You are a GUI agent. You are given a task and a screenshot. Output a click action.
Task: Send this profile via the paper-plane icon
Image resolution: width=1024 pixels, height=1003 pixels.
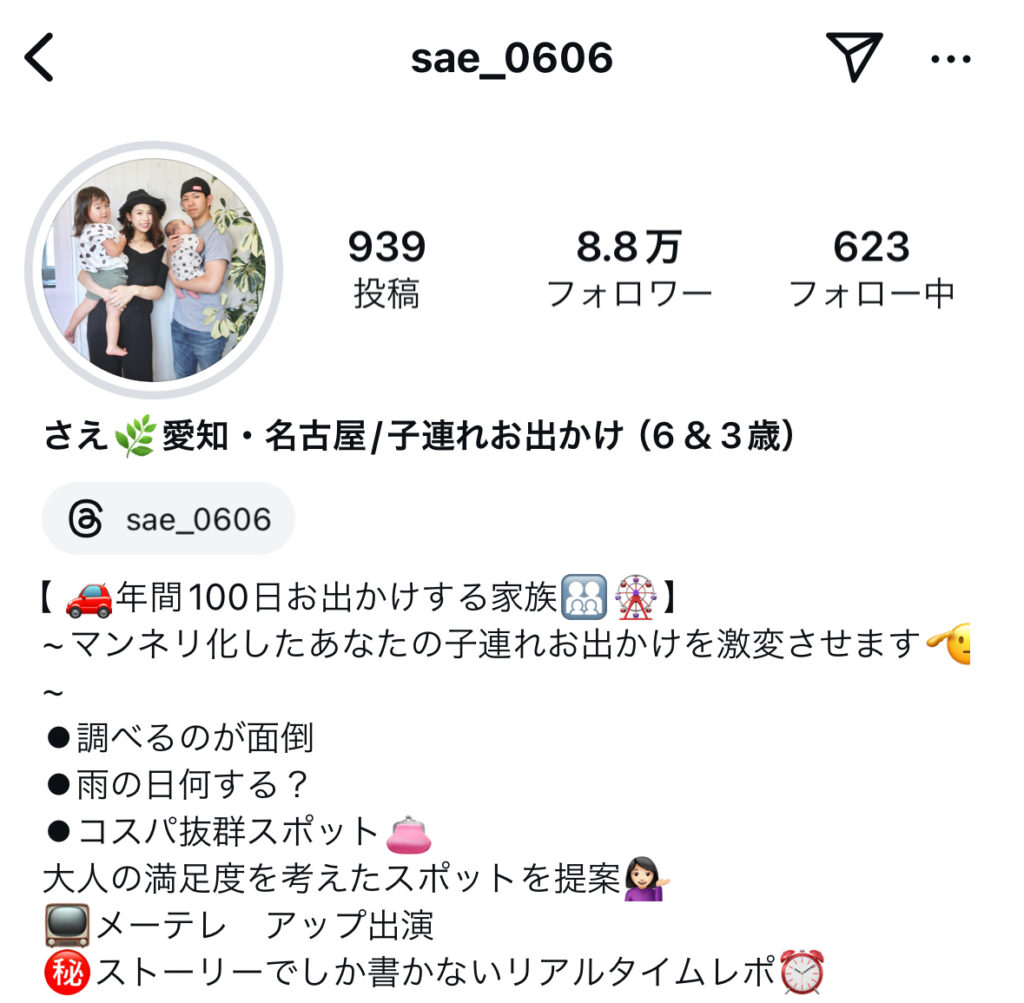click(x=853, y=57)
